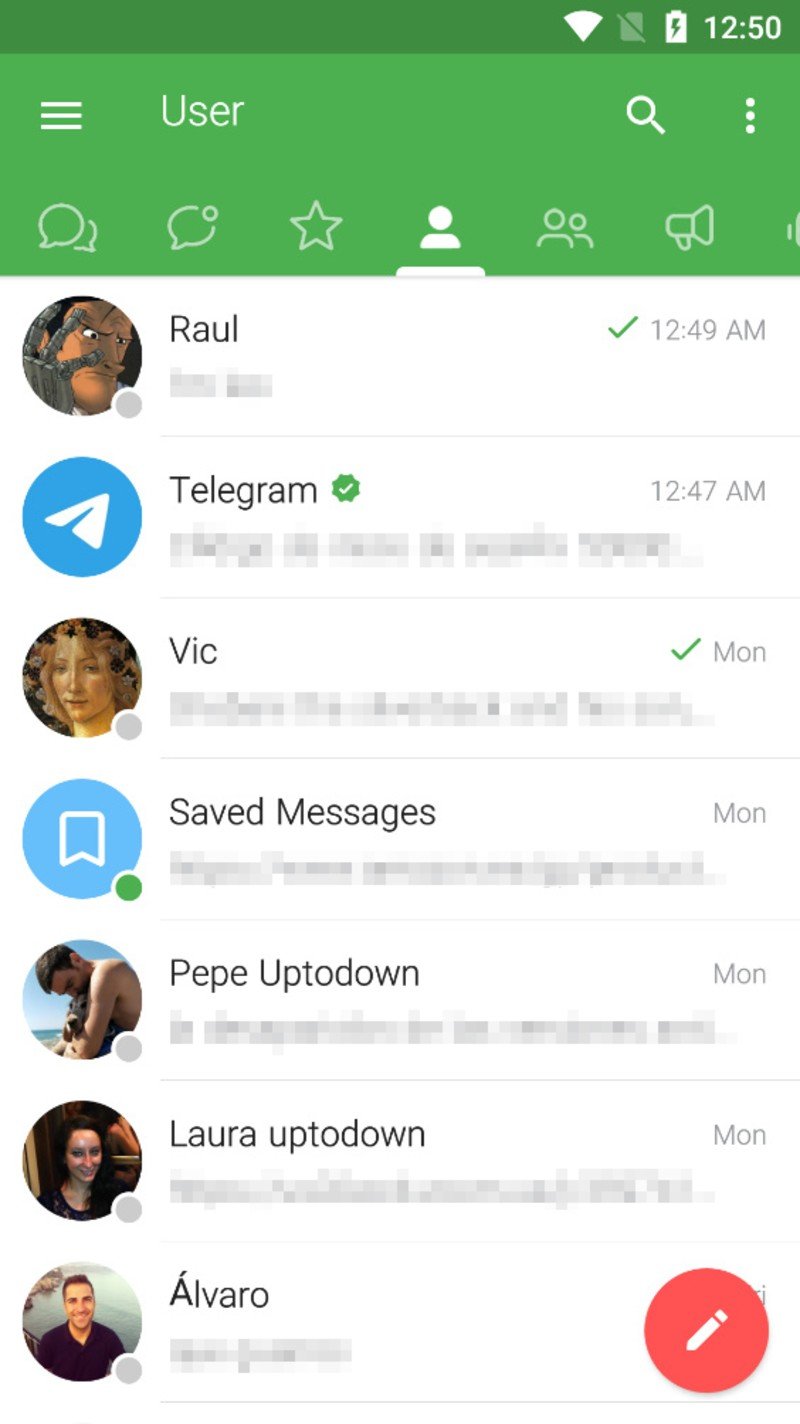800x1424 pixels.
Task: Open the unread chats filter tab
Action: 191,228
